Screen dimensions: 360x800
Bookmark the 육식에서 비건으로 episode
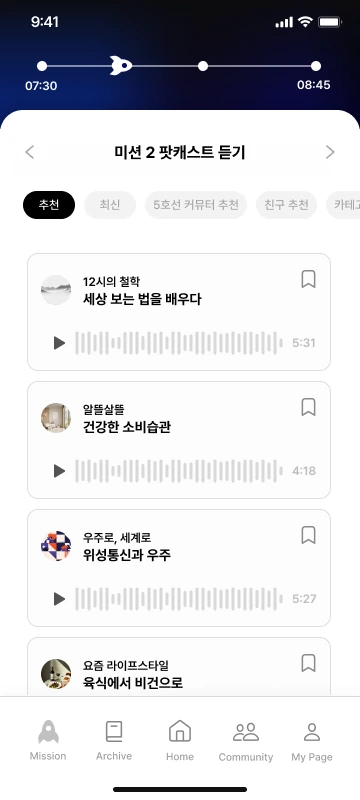(x=308, y=663)
